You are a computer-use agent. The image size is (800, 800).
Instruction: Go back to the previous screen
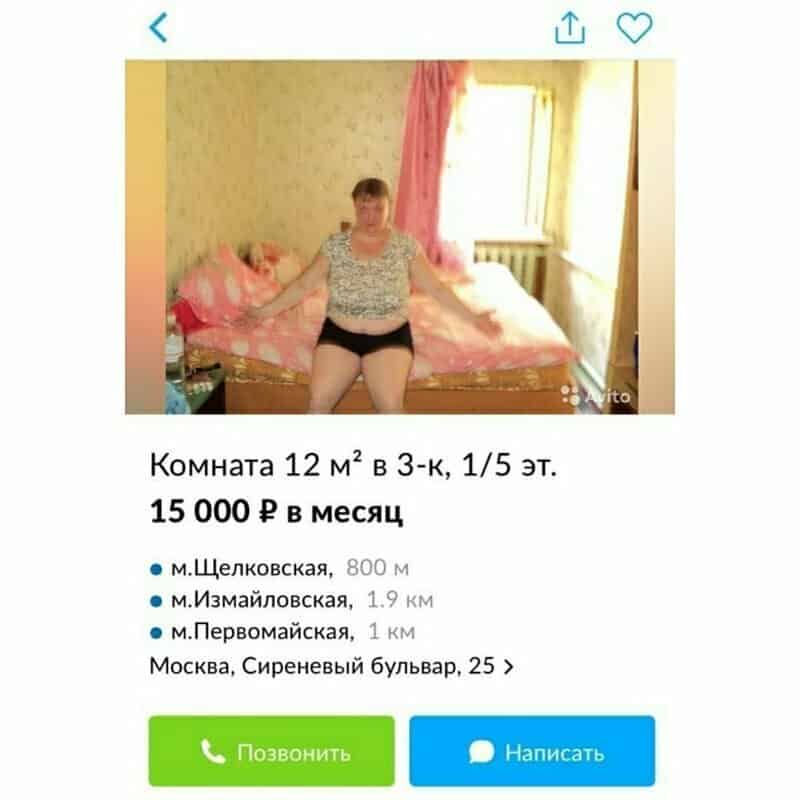point(158,28)
